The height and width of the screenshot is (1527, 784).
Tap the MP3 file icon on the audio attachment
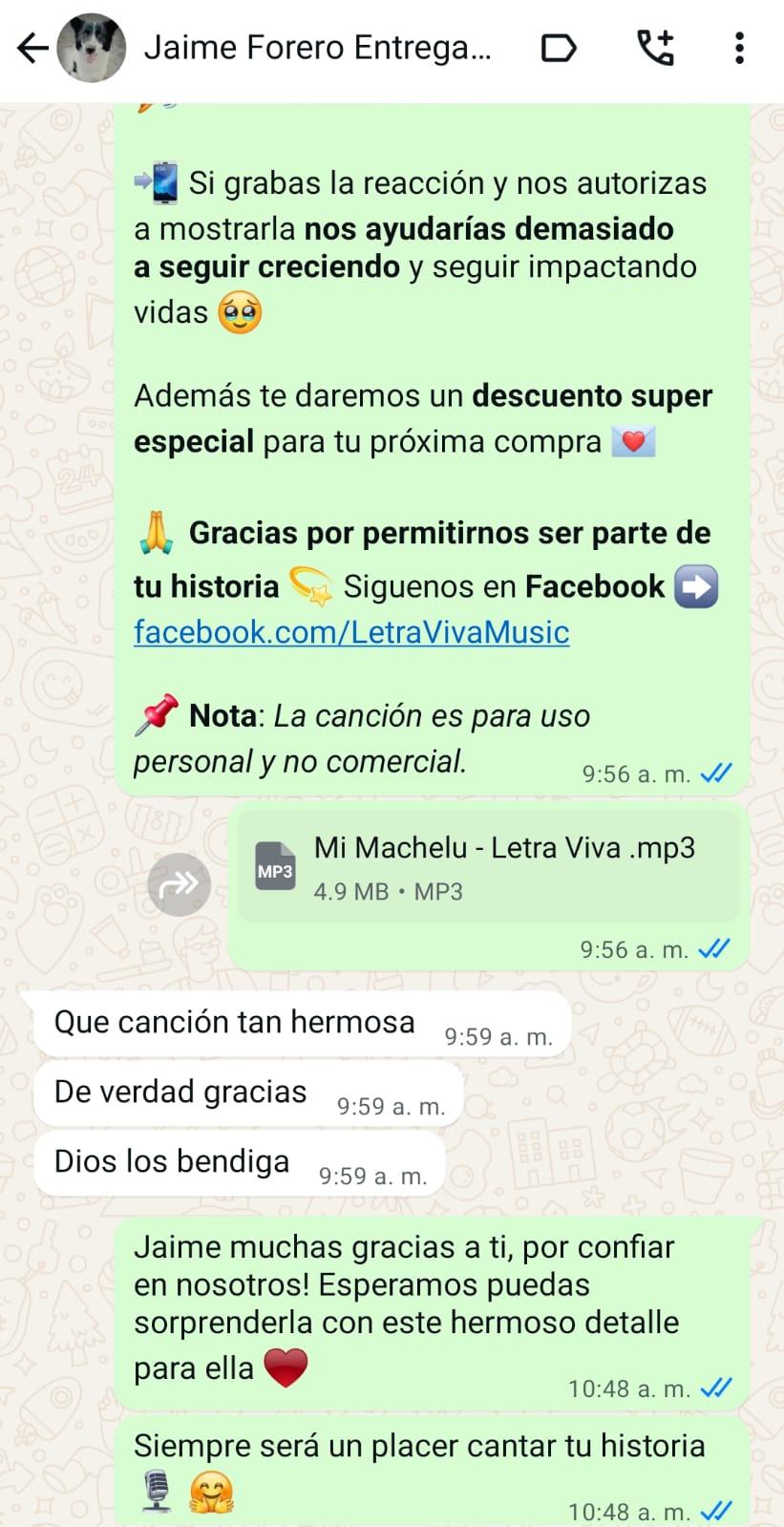point(275,866)
